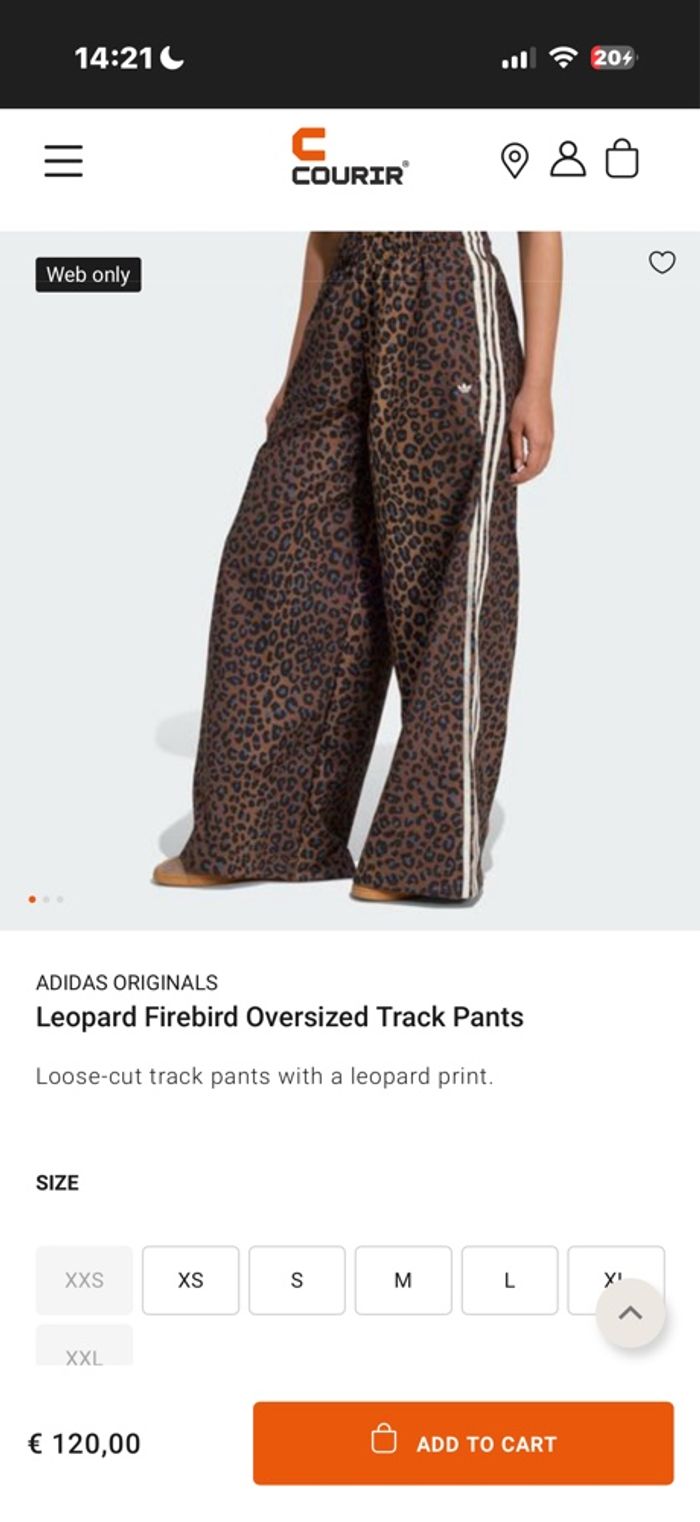Add track pants to wishlist
The image size is (700, 1522).
click(x=662, y=262)
